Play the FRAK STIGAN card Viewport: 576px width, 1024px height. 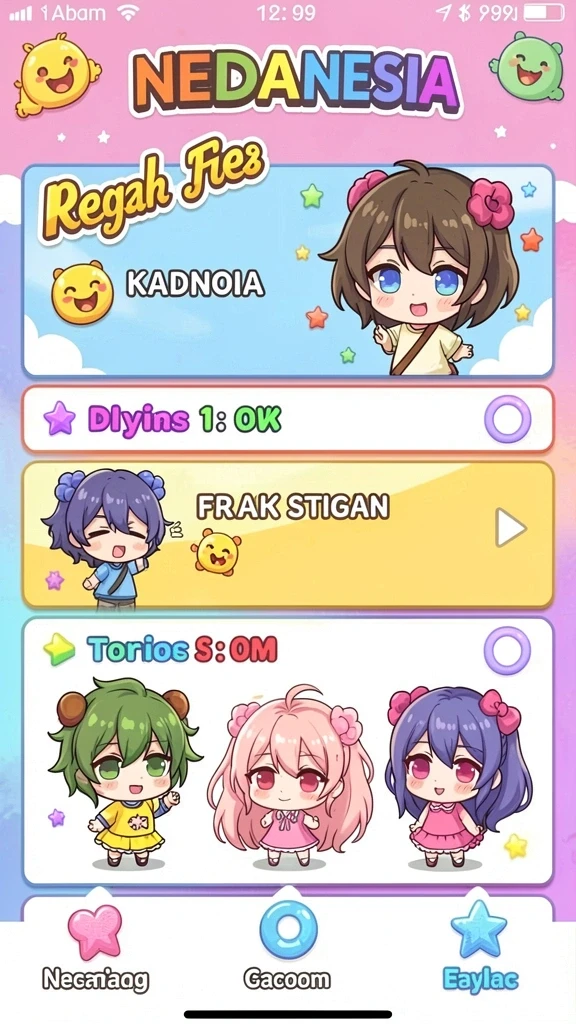(510, 528)
